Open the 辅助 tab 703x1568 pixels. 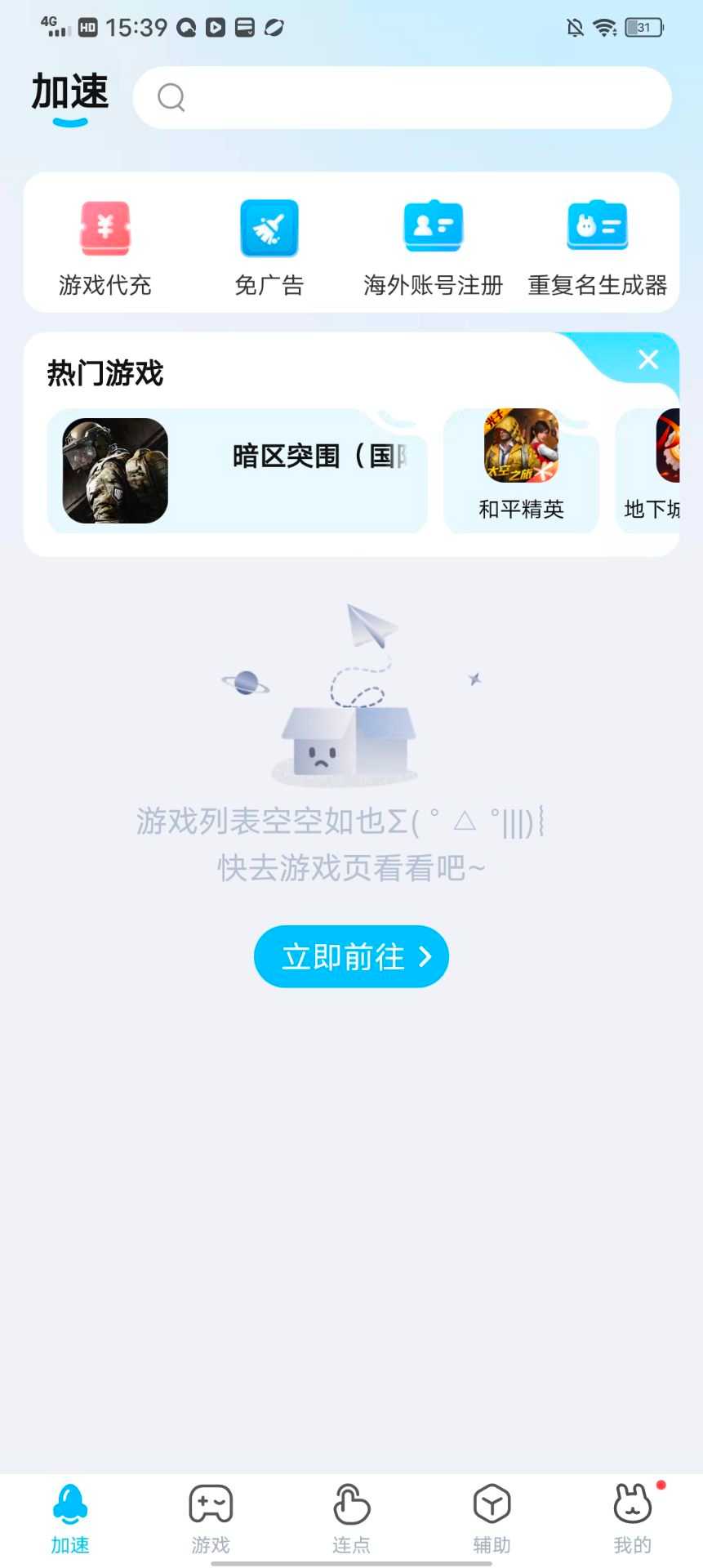click(492, 1519)
